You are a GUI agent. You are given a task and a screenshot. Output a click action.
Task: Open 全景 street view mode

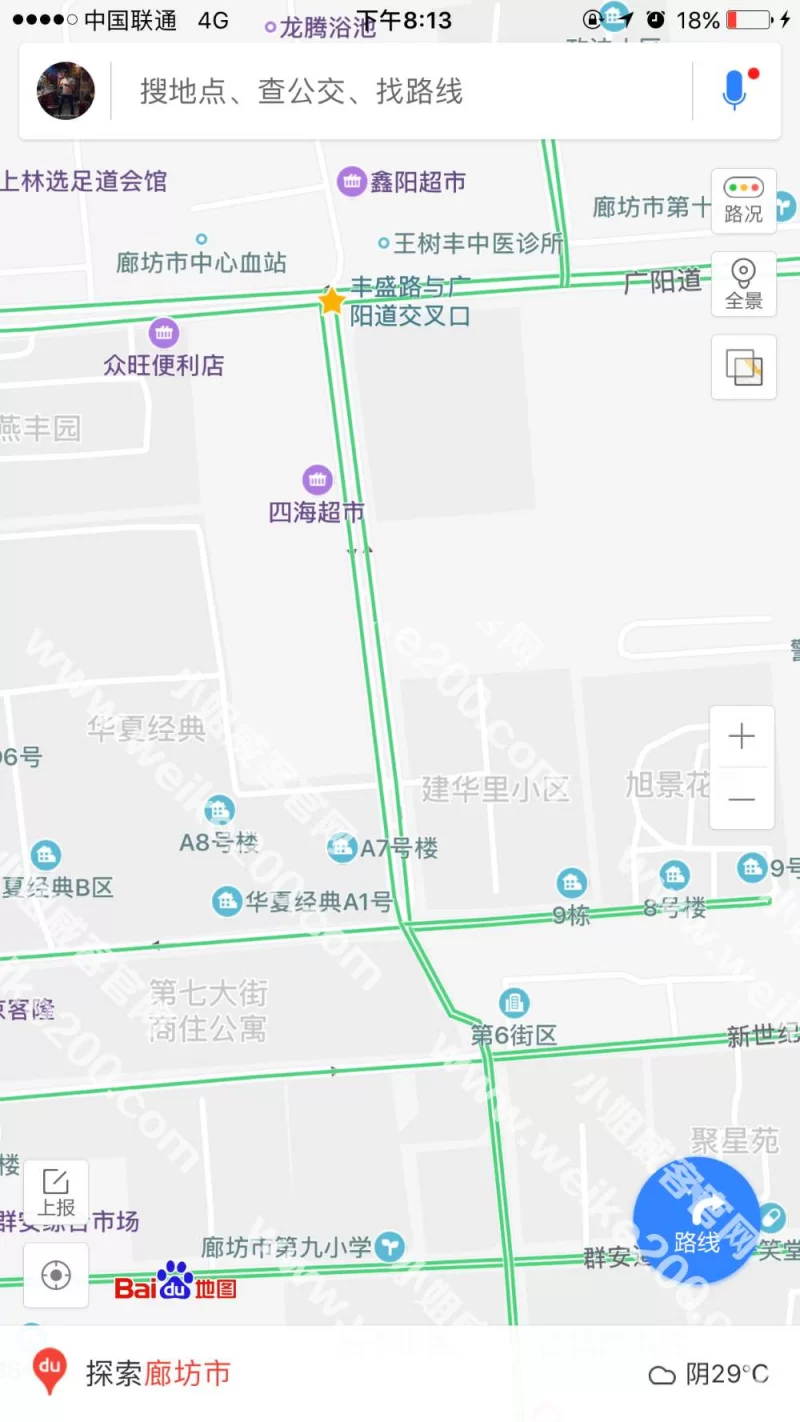[x=743, y=284]
